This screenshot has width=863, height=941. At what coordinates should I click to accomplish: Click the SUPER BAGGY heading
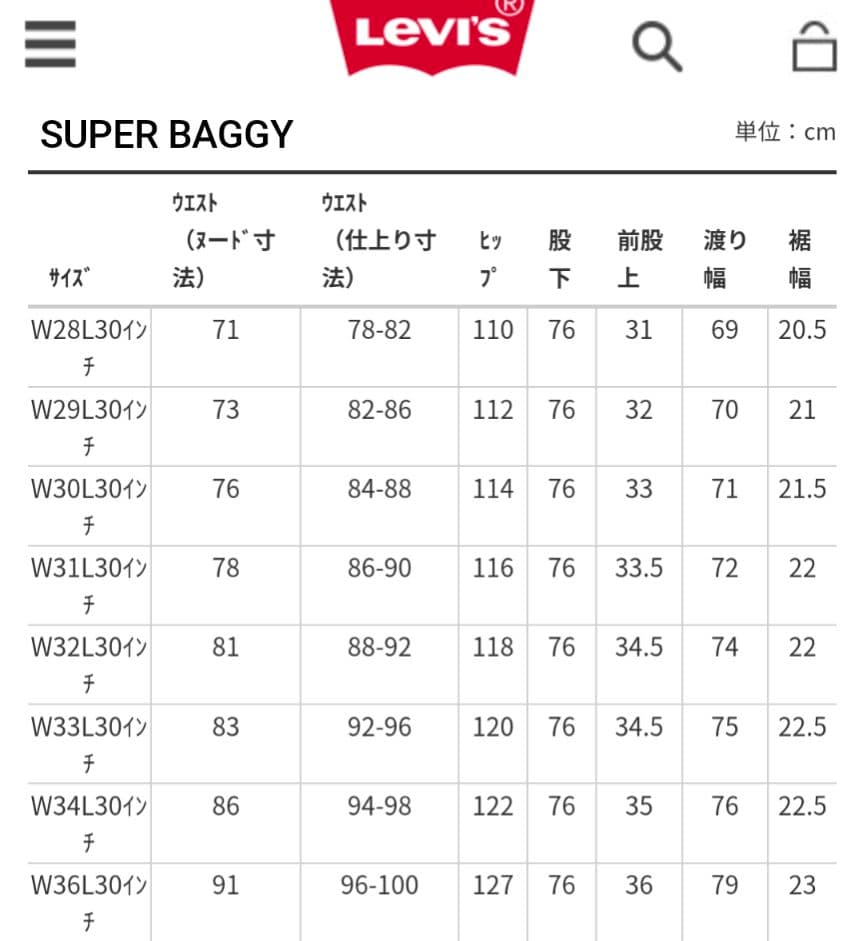tap(167, 132)
